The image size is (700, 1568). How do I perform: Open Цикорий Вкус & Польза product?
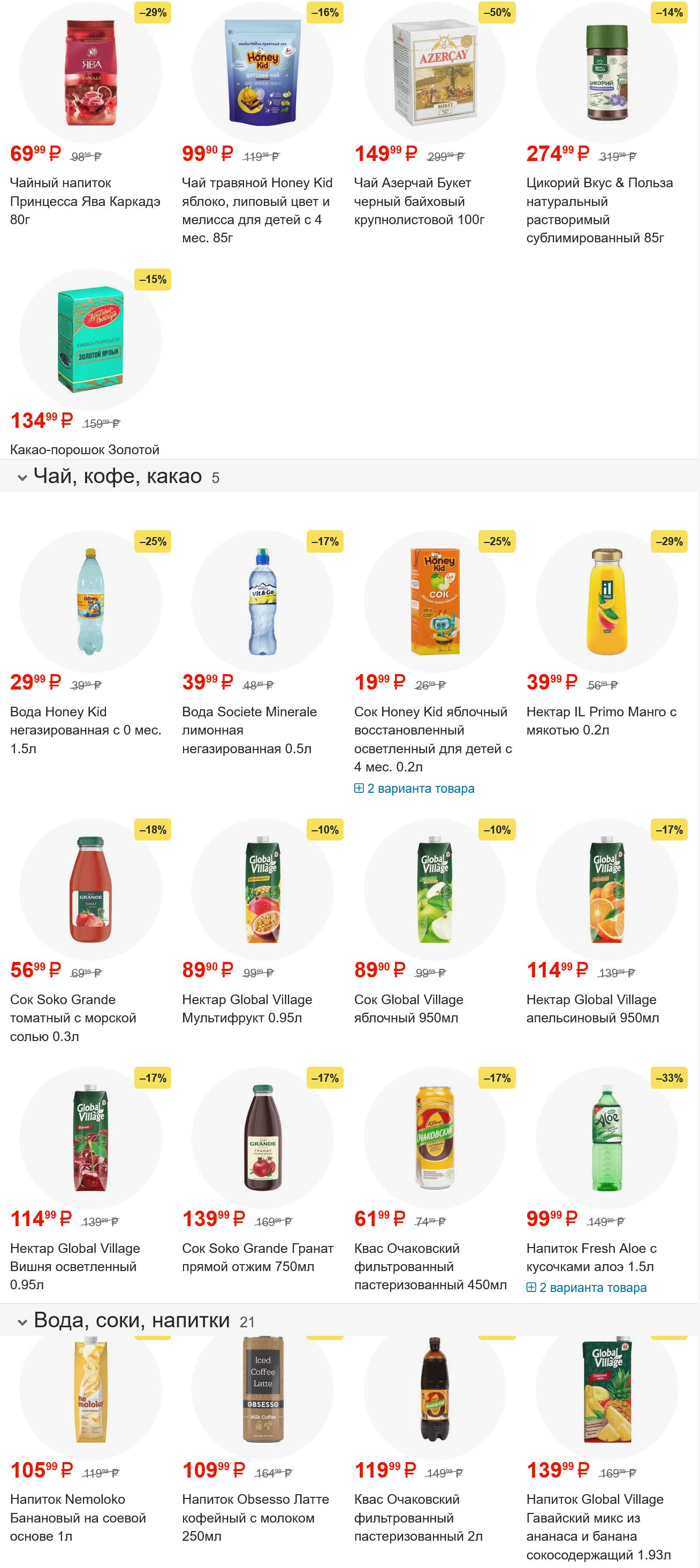click(599, 209)
